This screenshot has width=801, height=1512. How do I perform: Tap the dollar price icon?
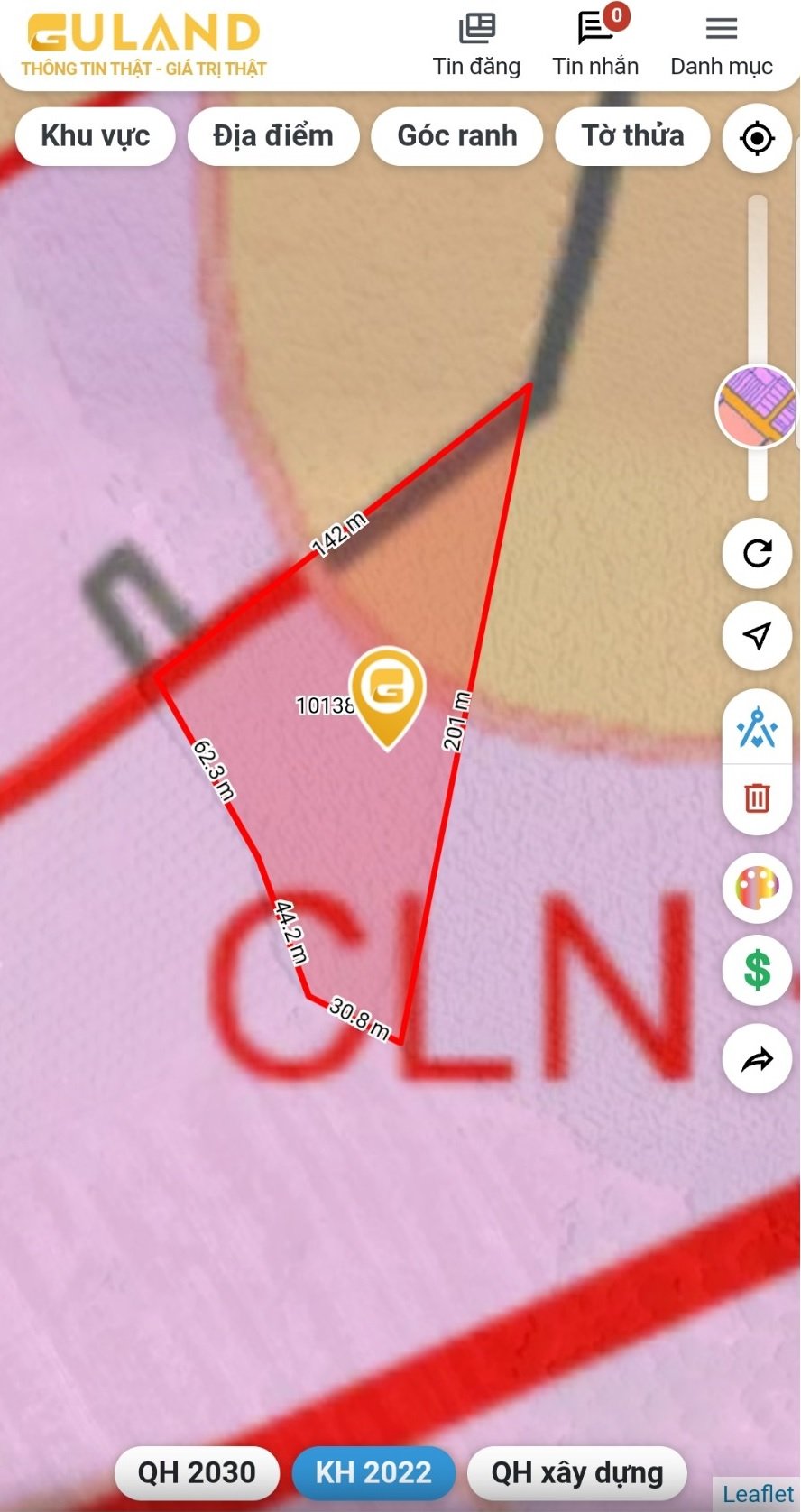757,971
